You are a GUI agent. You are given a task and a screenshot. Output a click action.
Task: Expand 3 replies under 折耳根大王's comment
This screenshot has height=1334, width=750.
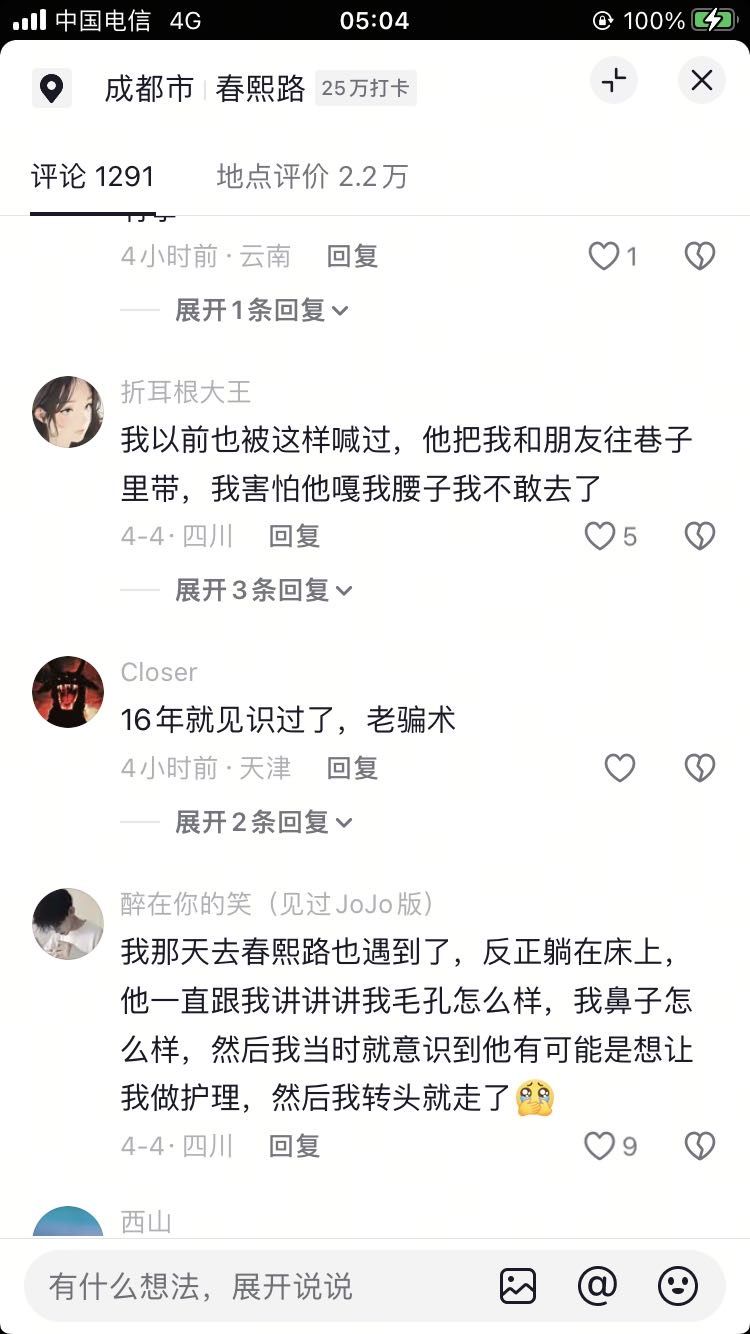264,590
